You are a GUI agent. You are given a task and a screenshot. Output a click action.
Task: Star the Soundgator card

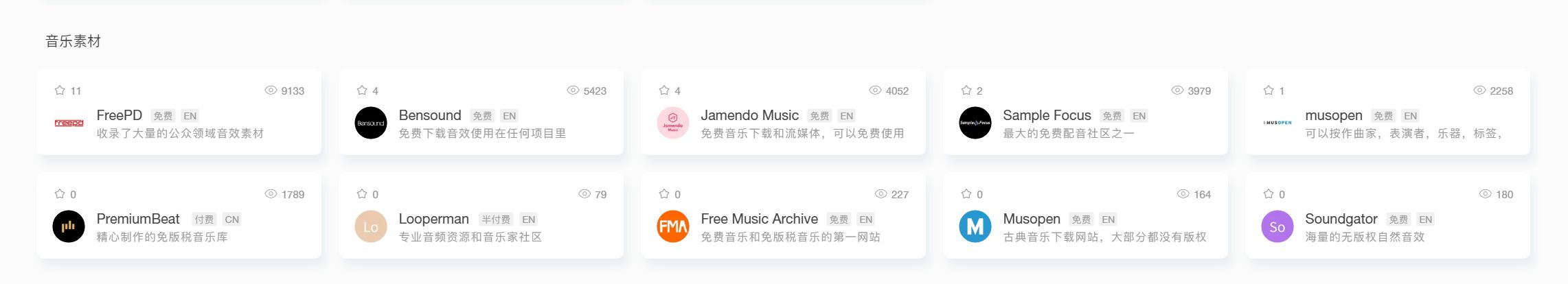click(1269, 194)
